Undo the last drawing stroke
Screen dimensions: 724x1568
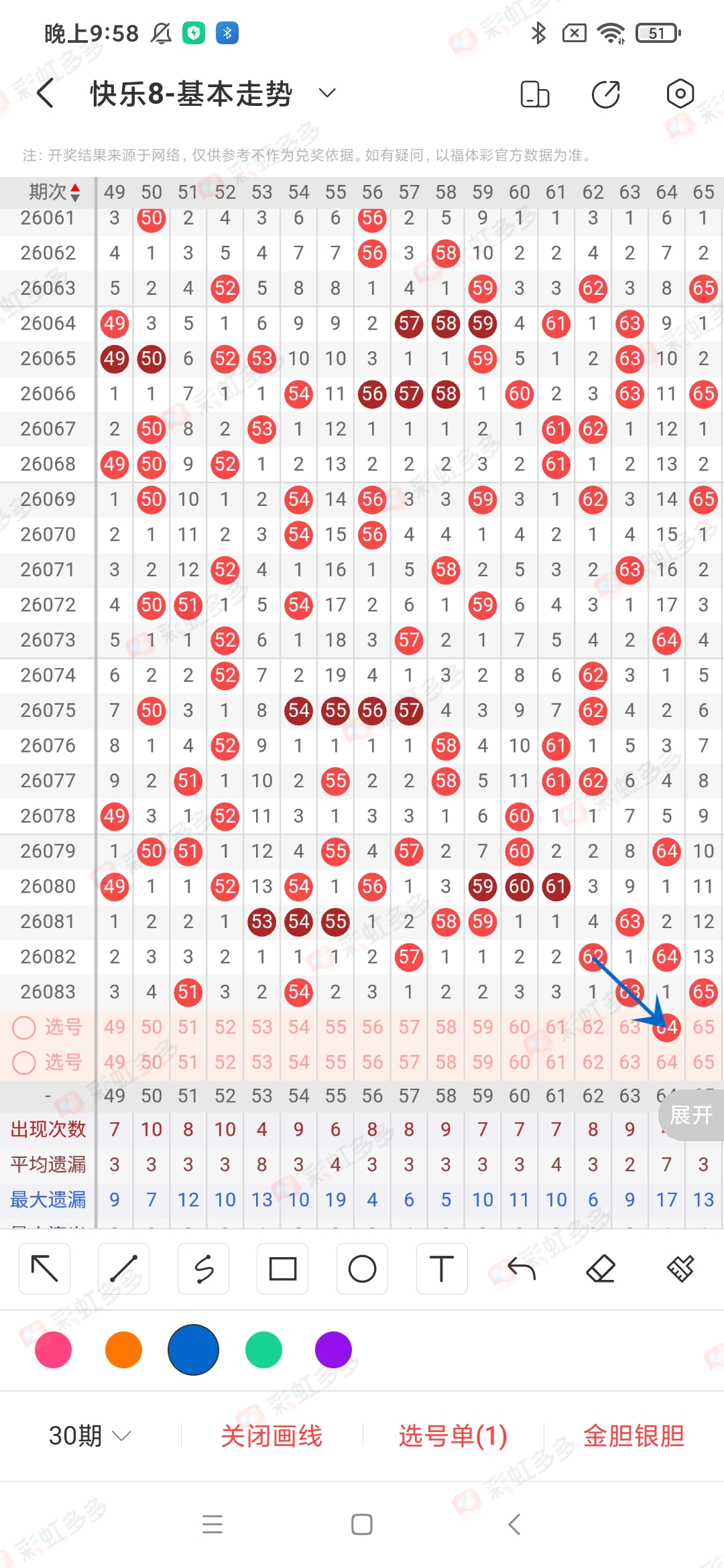pyautogui.click(x=522, y=1268)
